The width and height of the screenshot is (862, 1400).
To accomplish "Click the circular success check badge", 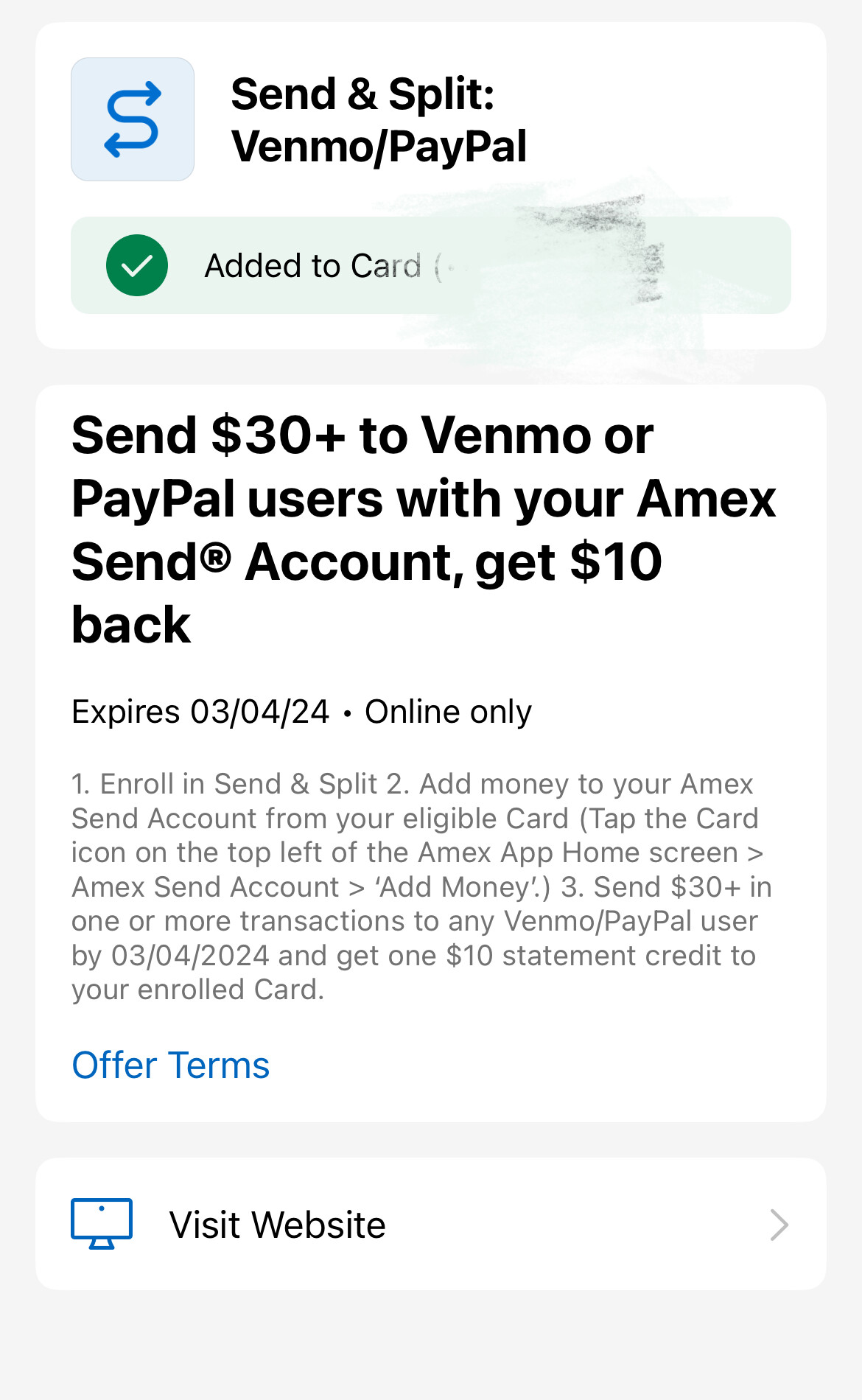I will [x=136, y=265].
